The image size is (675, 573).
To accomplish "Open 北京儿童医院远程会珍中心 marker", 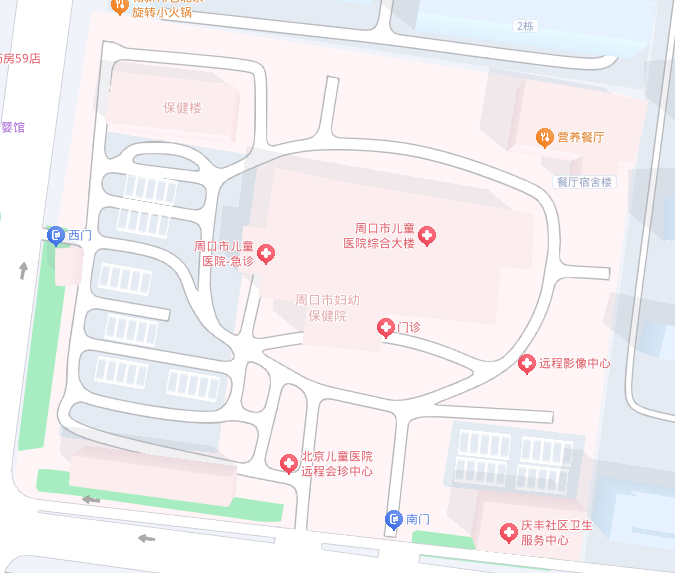I will pyautogui.click(x=289, y=463).
